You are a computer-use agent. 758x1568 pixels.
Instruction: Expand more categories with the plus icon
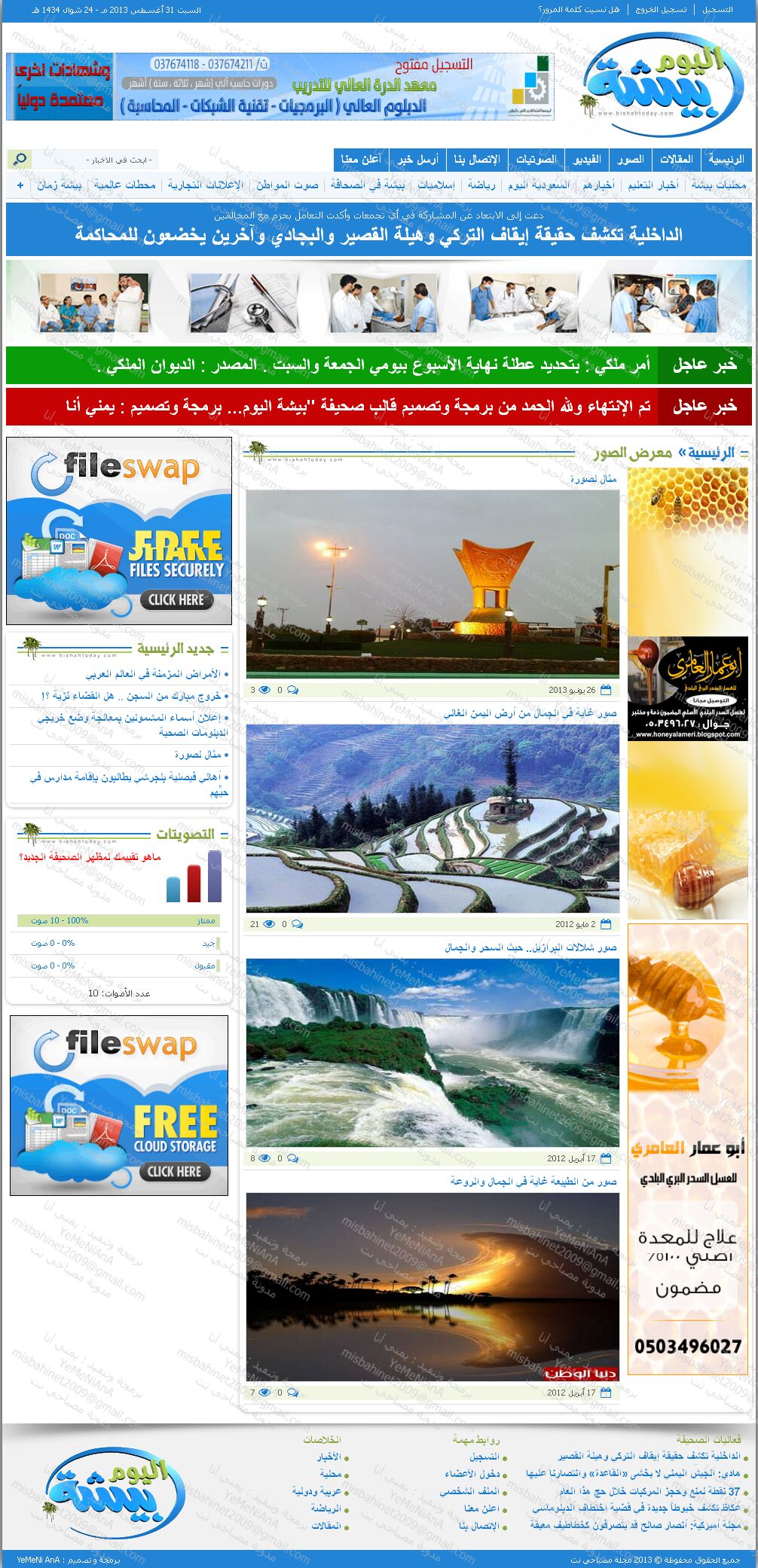pyautogui.click(x=20, y=185)
